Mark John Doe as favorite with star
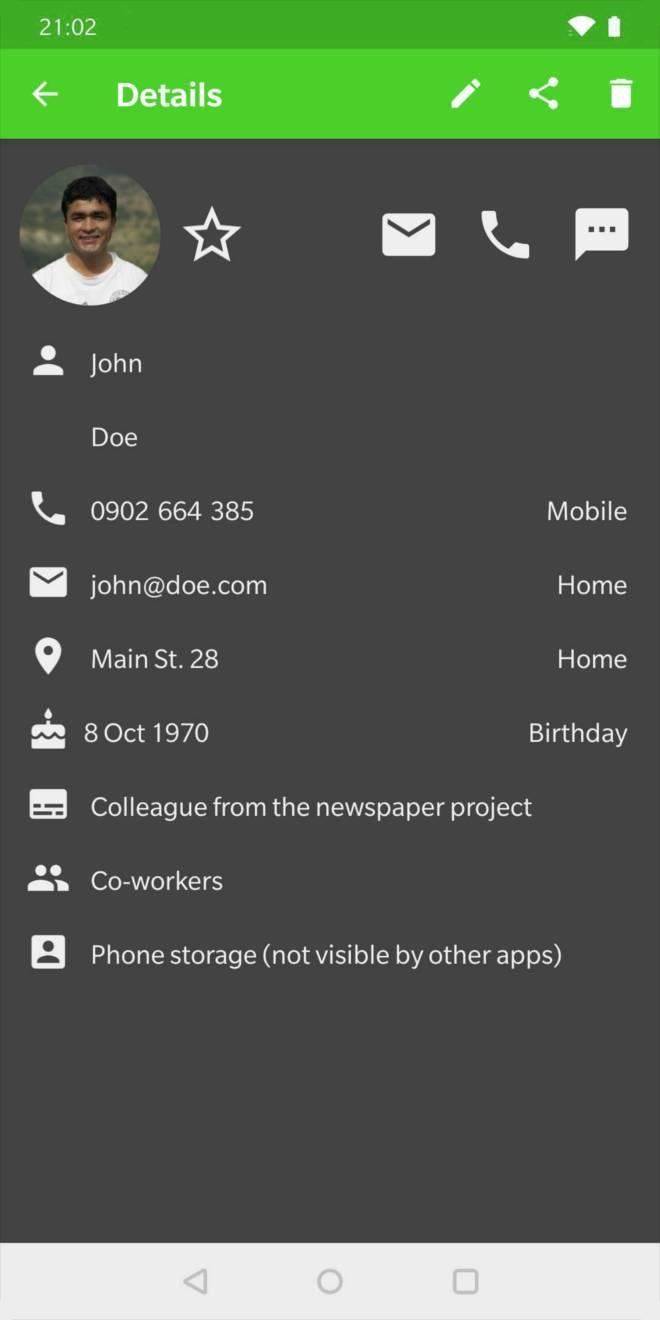Viewport: 660px width, 1320px height. pos(212,236)
